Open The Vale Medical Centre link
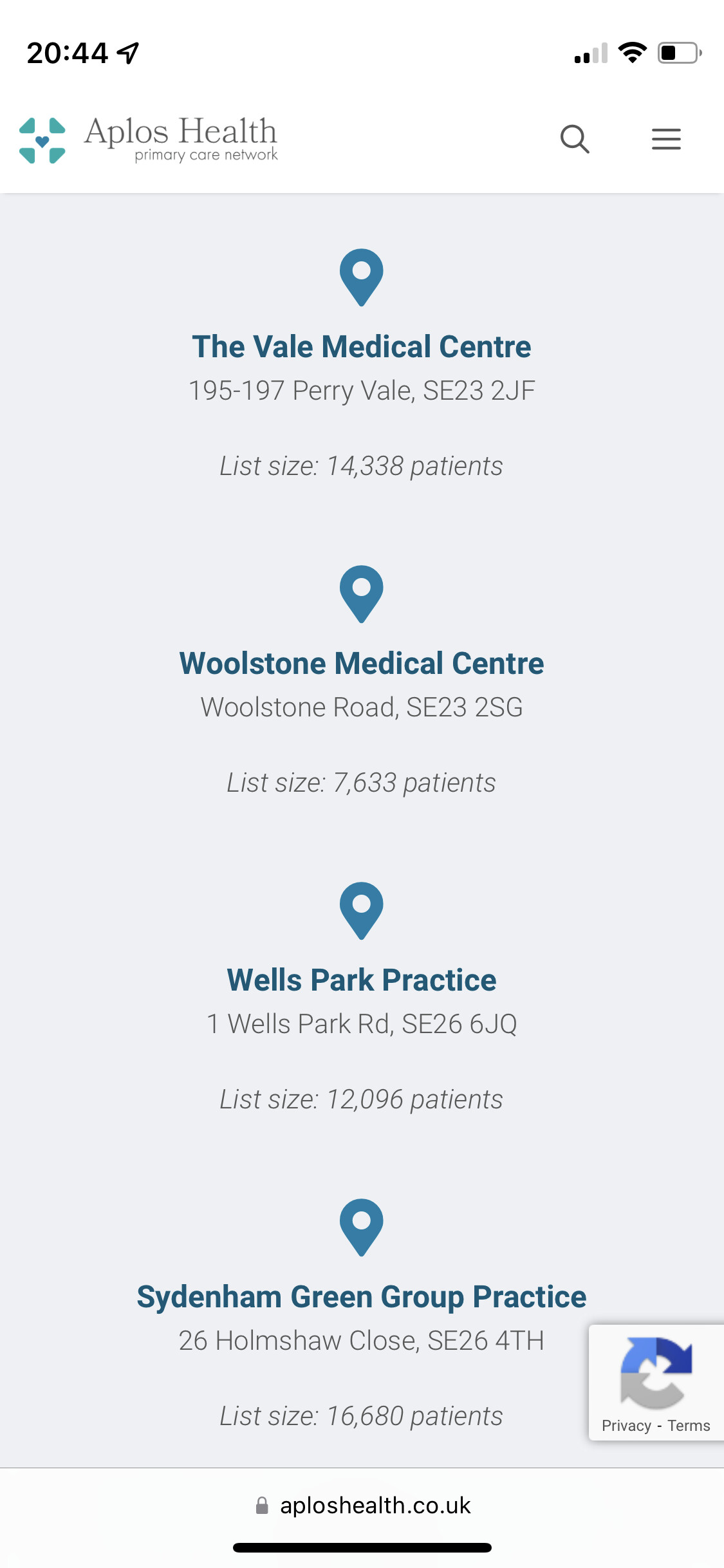This screenshot has width=724, height=1568. [x=362, y=347]
